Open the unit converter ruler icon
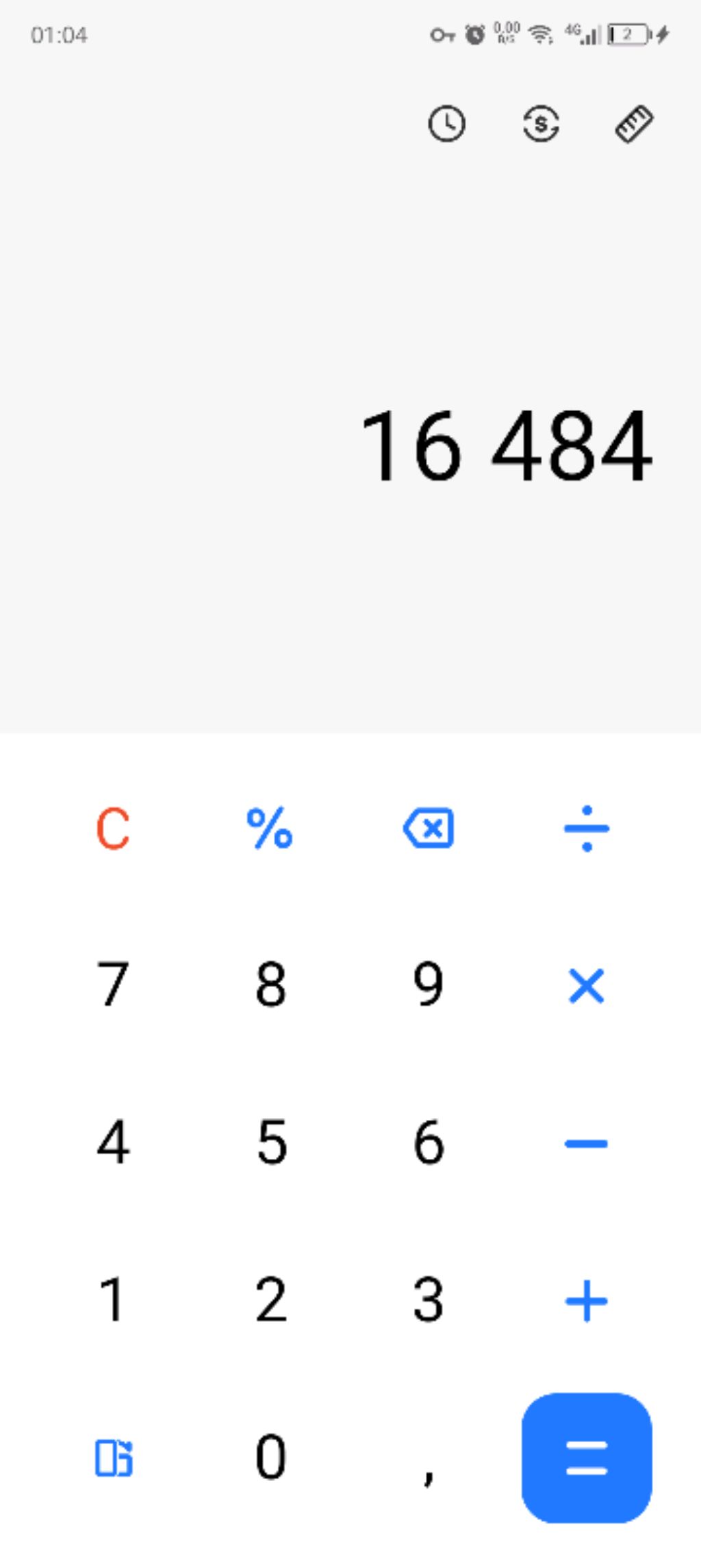The height and width of the screenshot is (1568, 701). pyautogui.click(x=634, y=124)
